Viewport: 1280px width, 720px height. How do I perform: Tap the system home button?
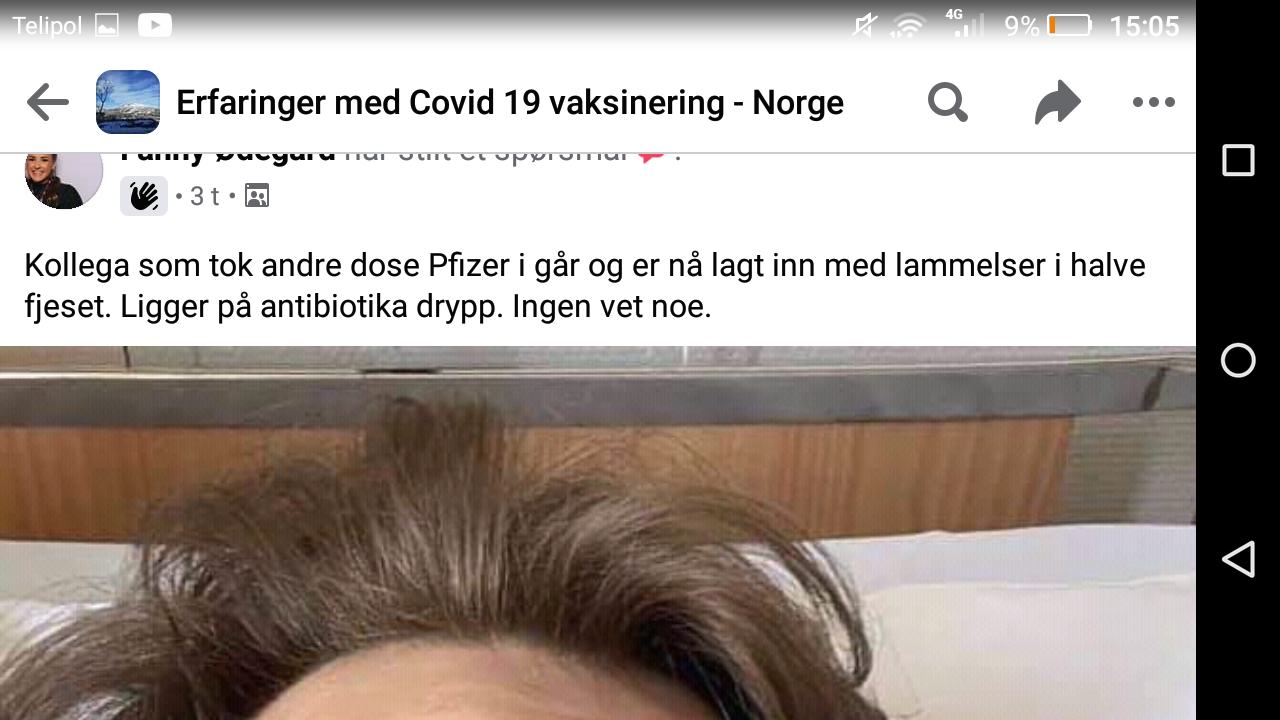point(1238,360)
